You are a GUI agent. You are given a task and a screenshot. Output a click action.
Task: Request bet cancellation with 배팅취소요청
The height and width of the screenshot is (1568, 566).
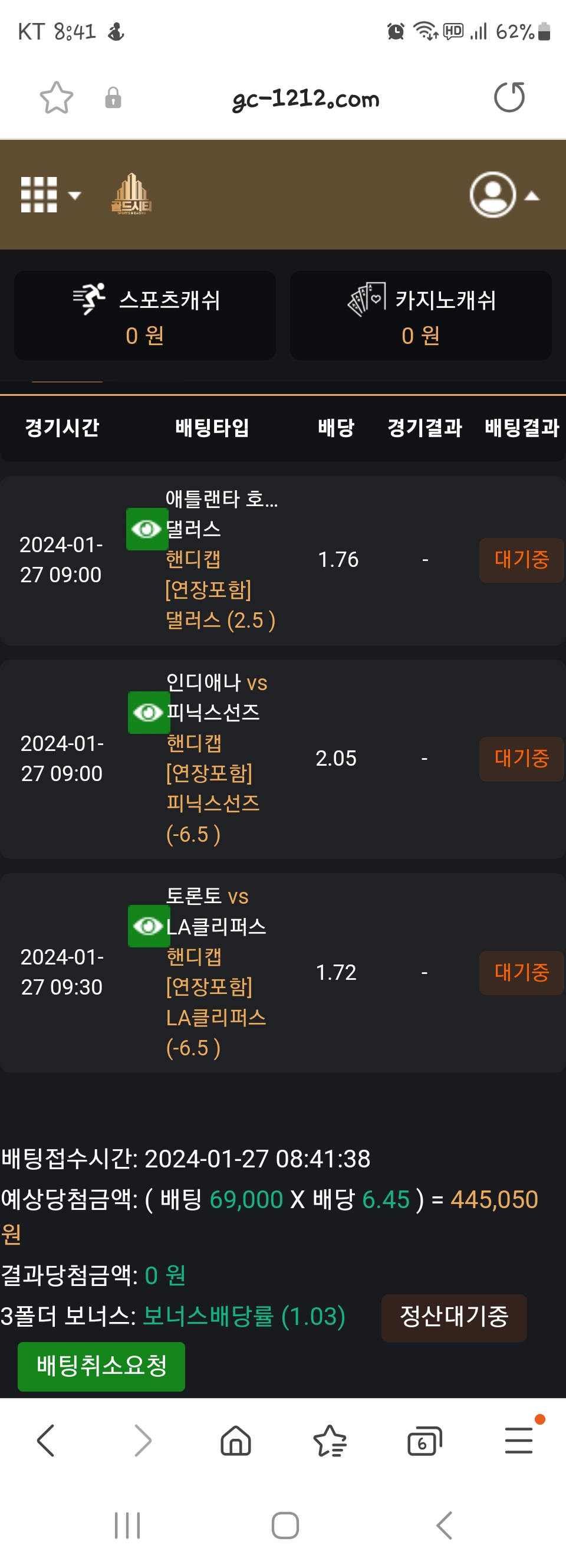101,1366
